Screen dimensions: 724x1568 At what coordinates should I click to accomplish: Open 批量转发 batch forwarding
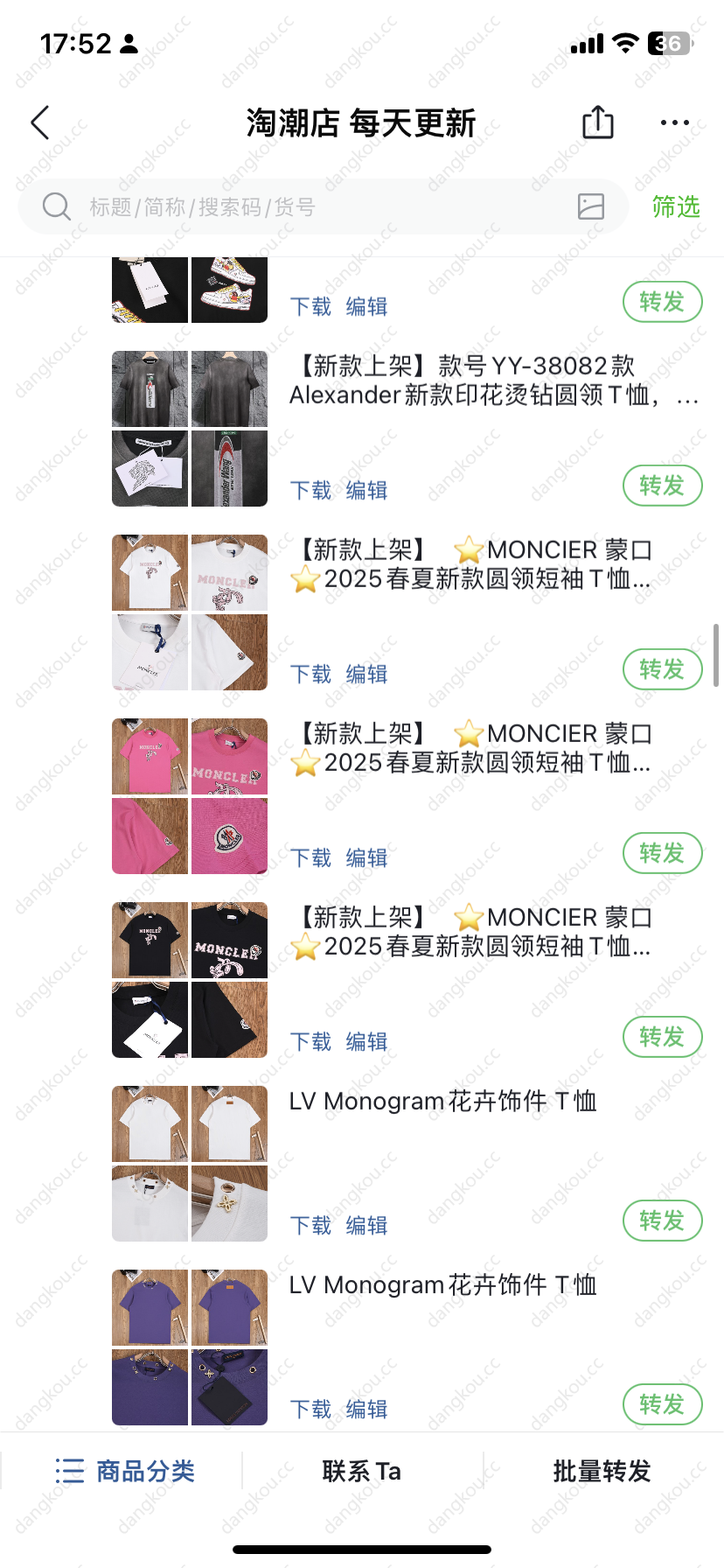(x=602, y=1471)
